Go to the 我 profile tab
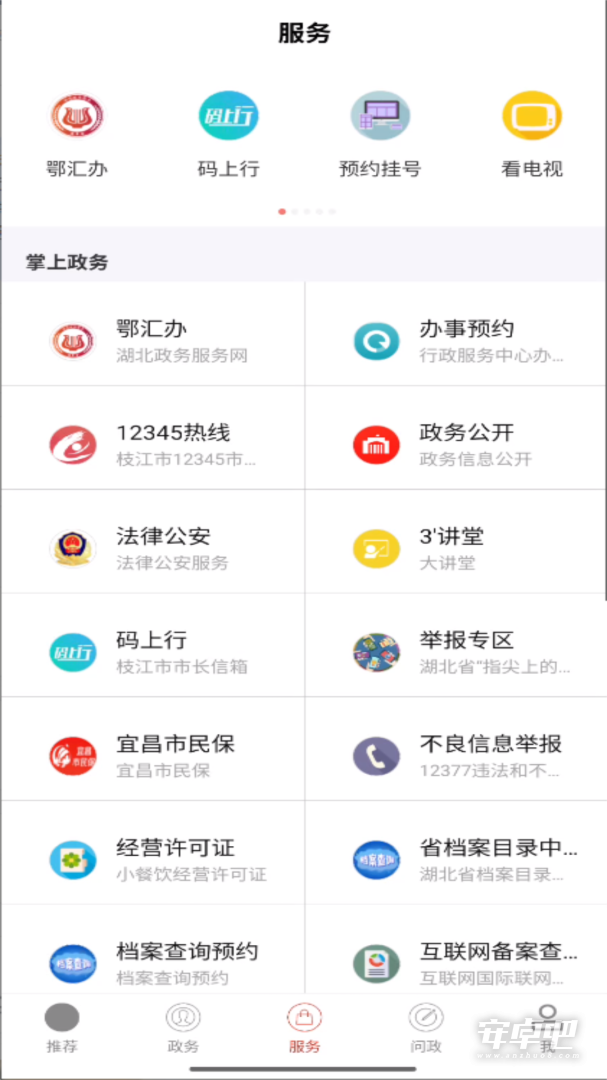The width and height of the screenshot is (607, 1080). pyautogui.click(x=547, y=1028)
